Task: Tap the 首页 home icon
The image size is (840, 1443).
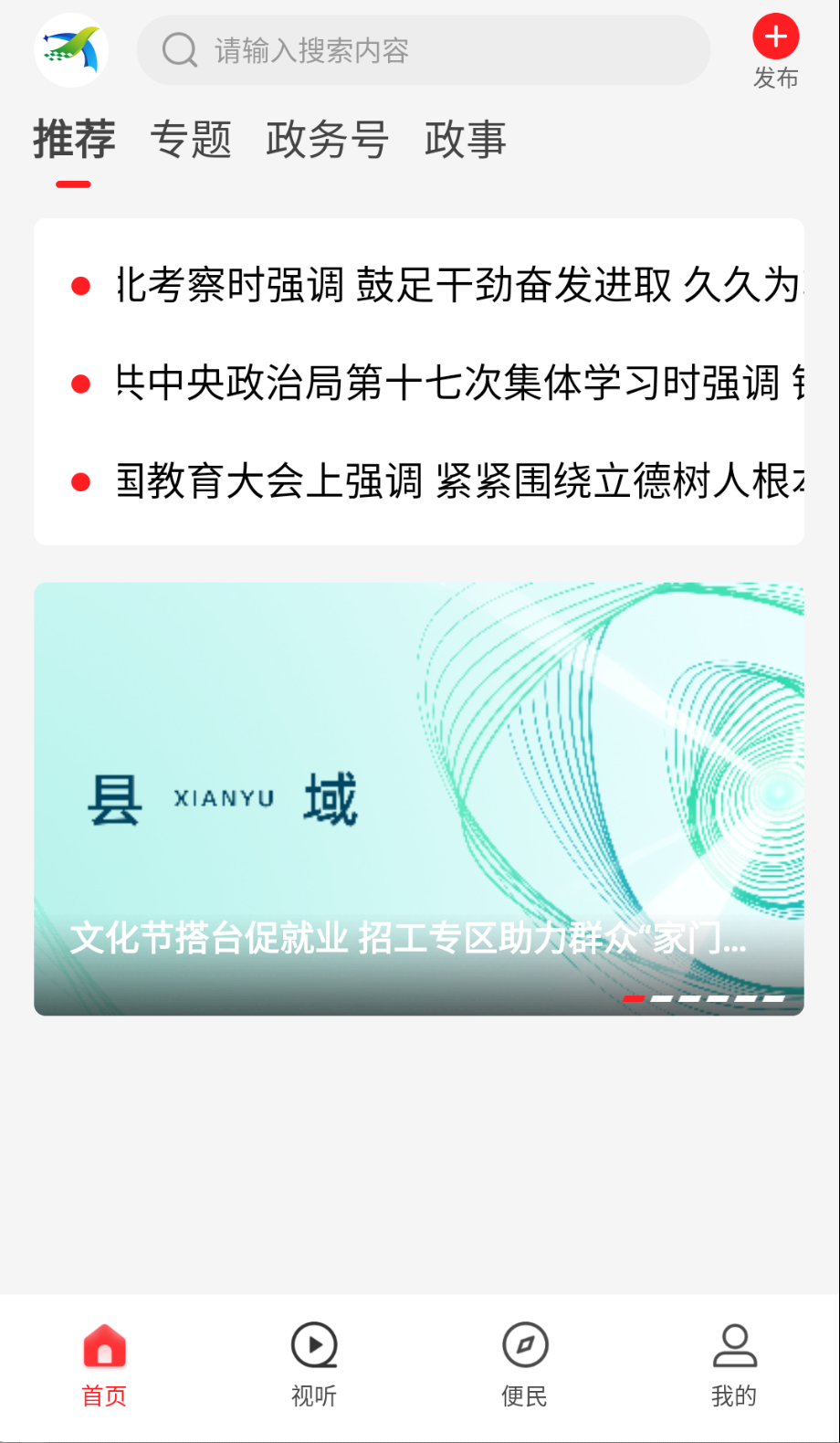Action: [103, 1363]
